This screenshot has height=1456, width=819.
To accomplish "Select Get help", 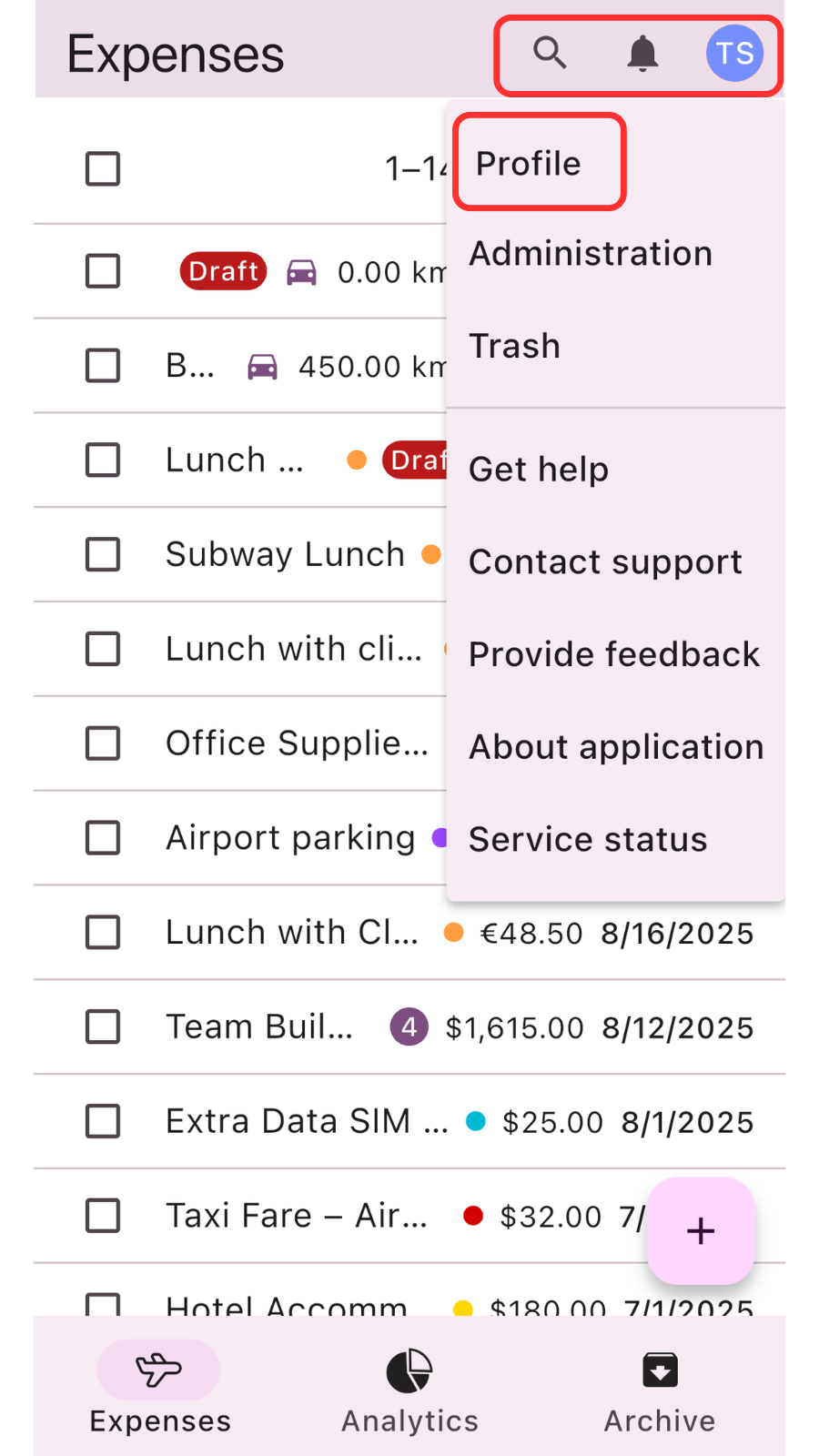I will point(539,470).
